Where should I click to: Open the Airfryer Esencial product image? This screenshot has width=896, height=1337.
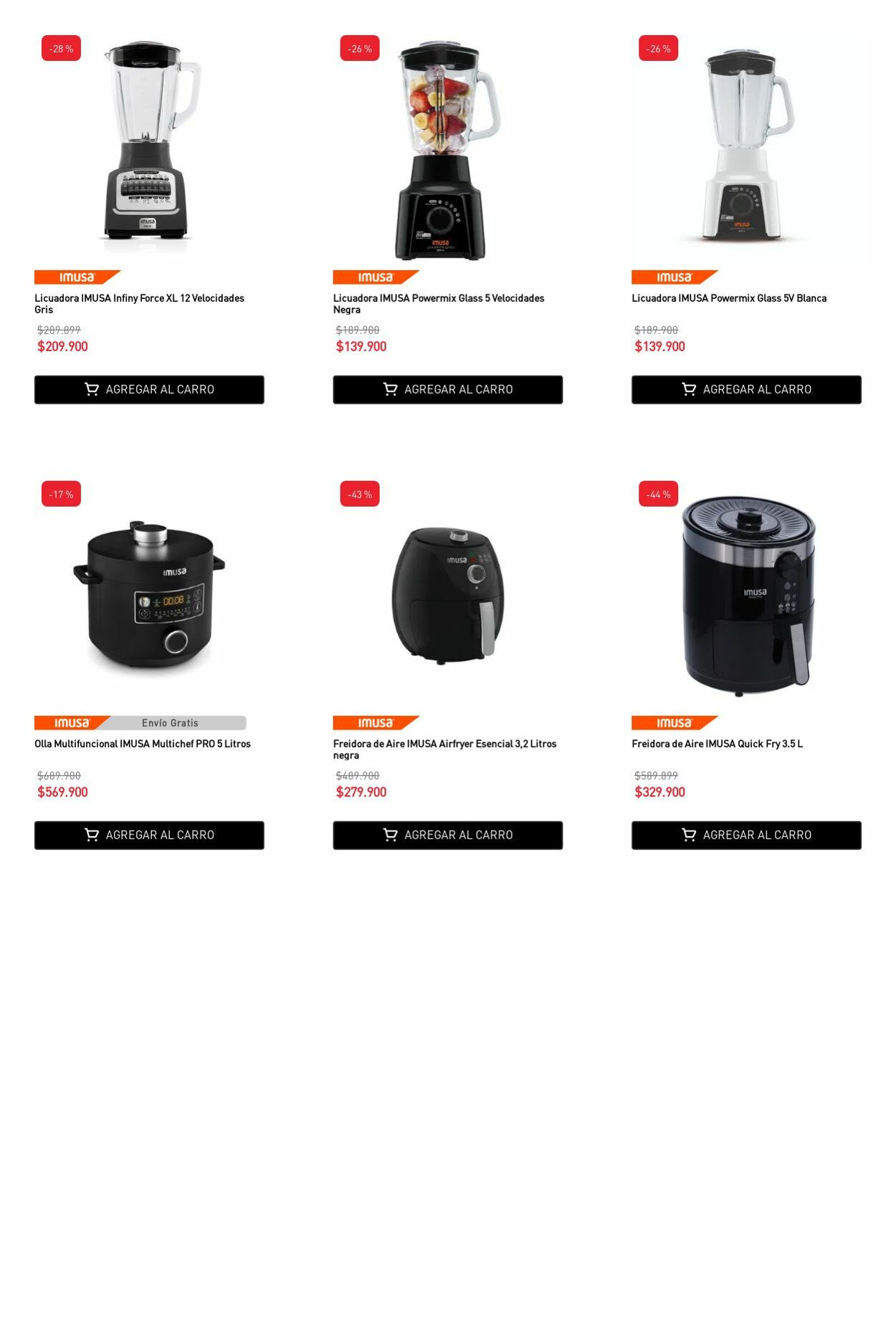click(x=447, y=595)
